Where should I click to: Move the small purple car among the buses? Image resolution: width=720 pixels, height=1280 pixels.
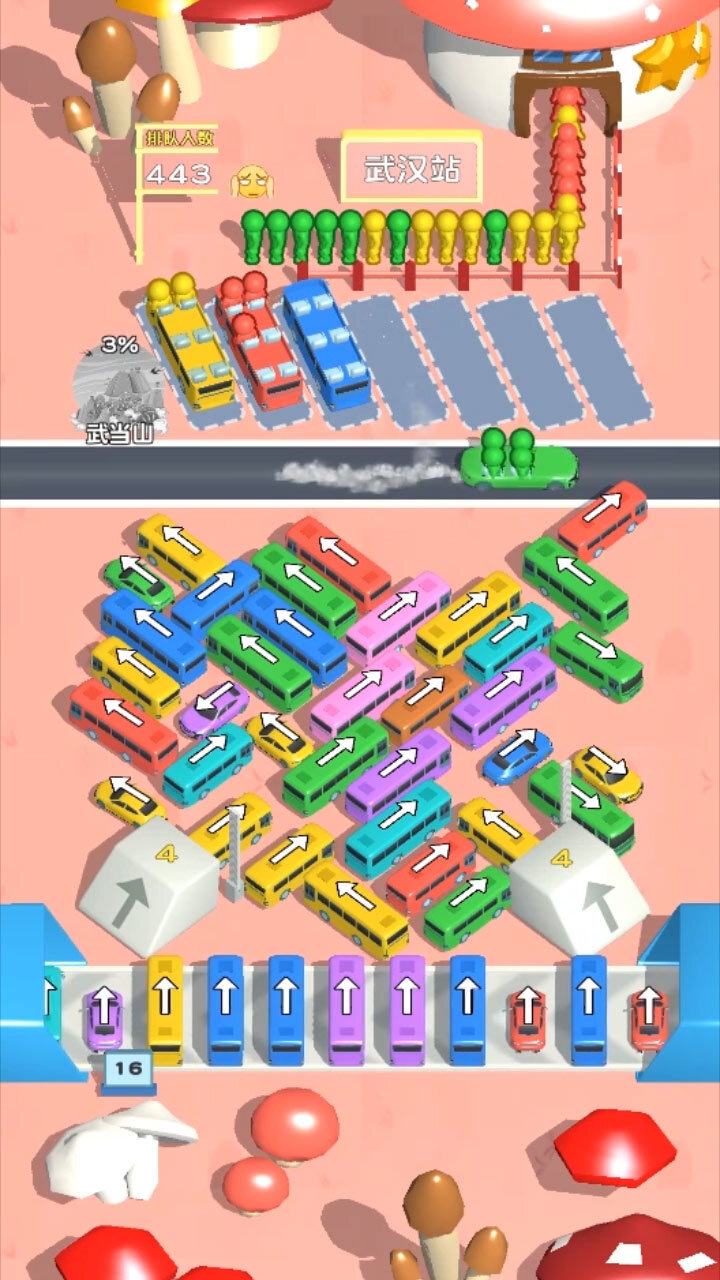point(213,707)
